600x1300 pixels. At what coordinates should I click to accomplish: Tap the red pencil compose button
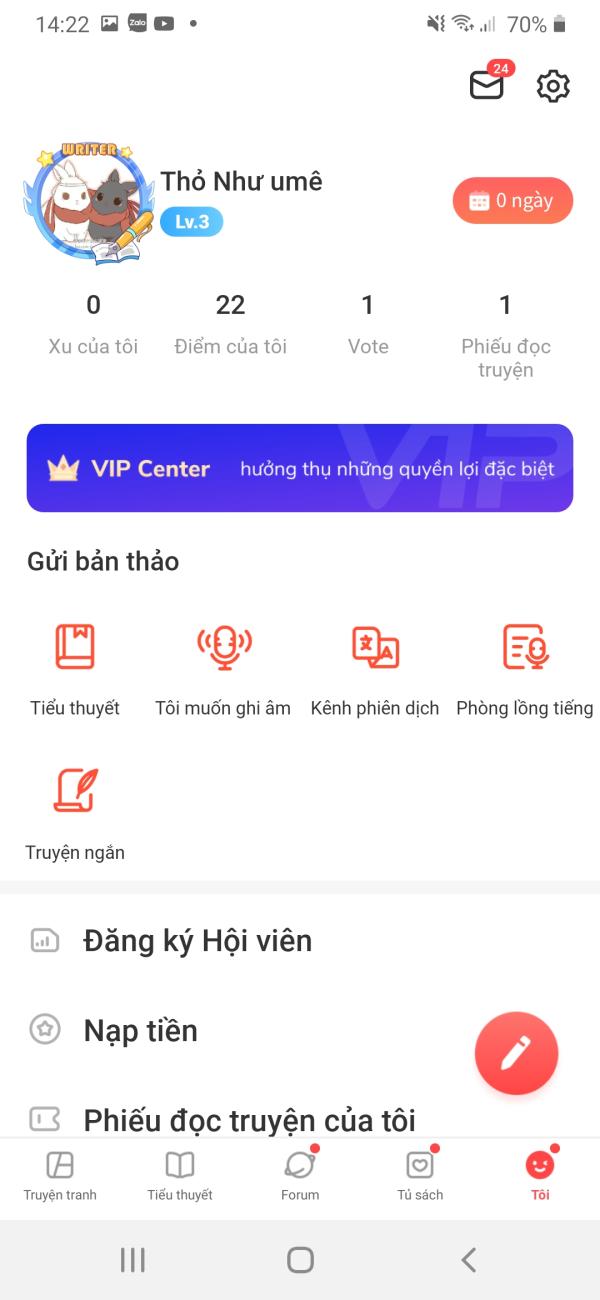(x=516, y=1053)
